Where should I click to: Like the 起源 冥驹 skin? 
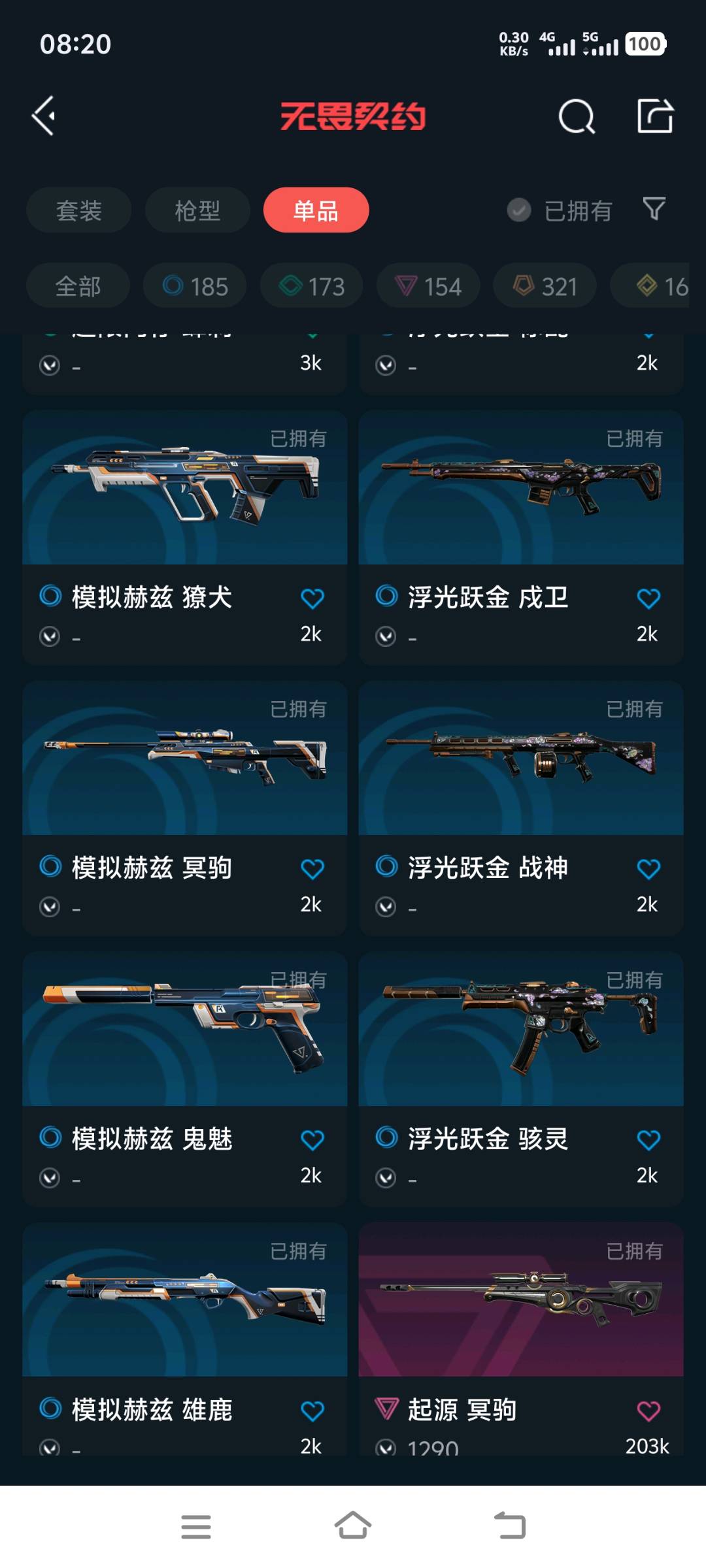648,1411
